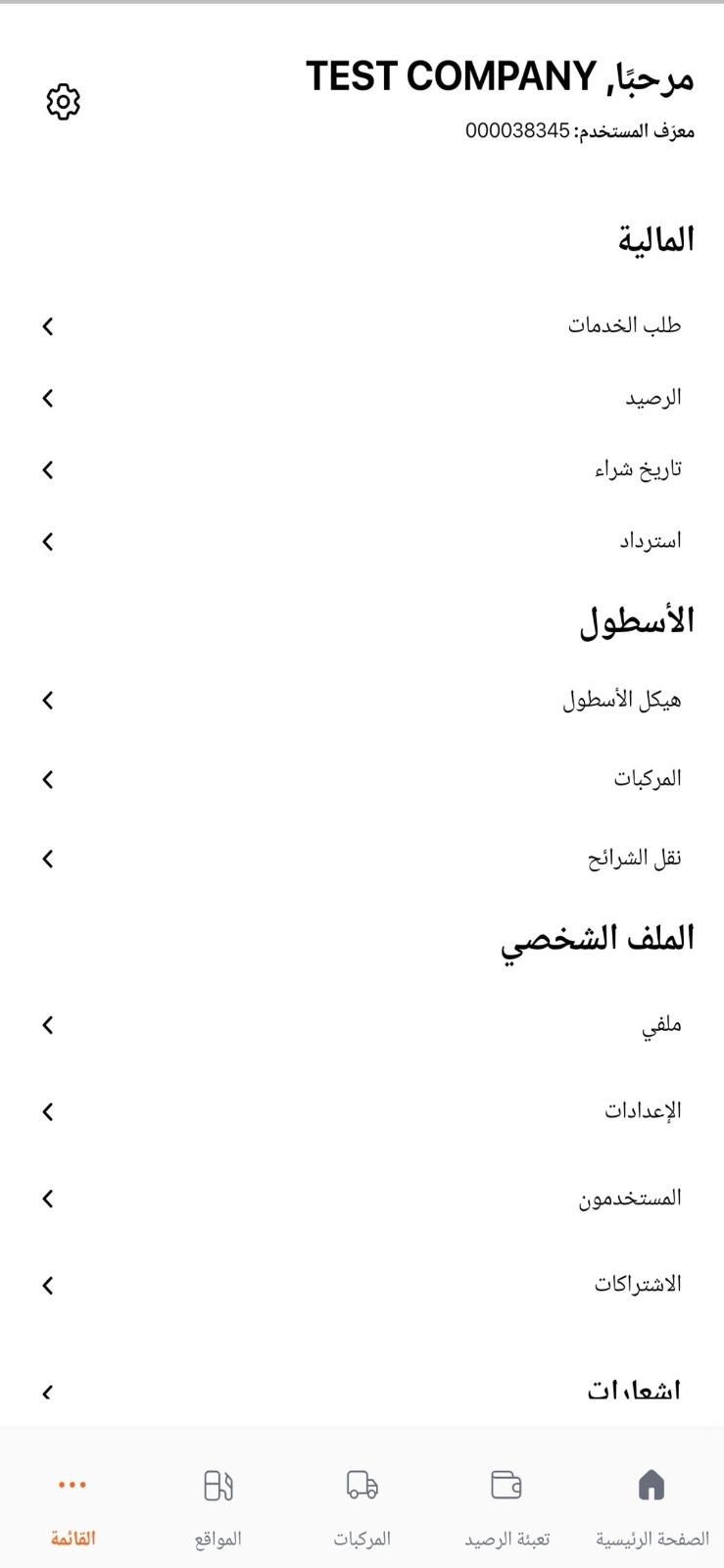Open استرداد refund row
The image size is (724, 1568).
[362, 541]
